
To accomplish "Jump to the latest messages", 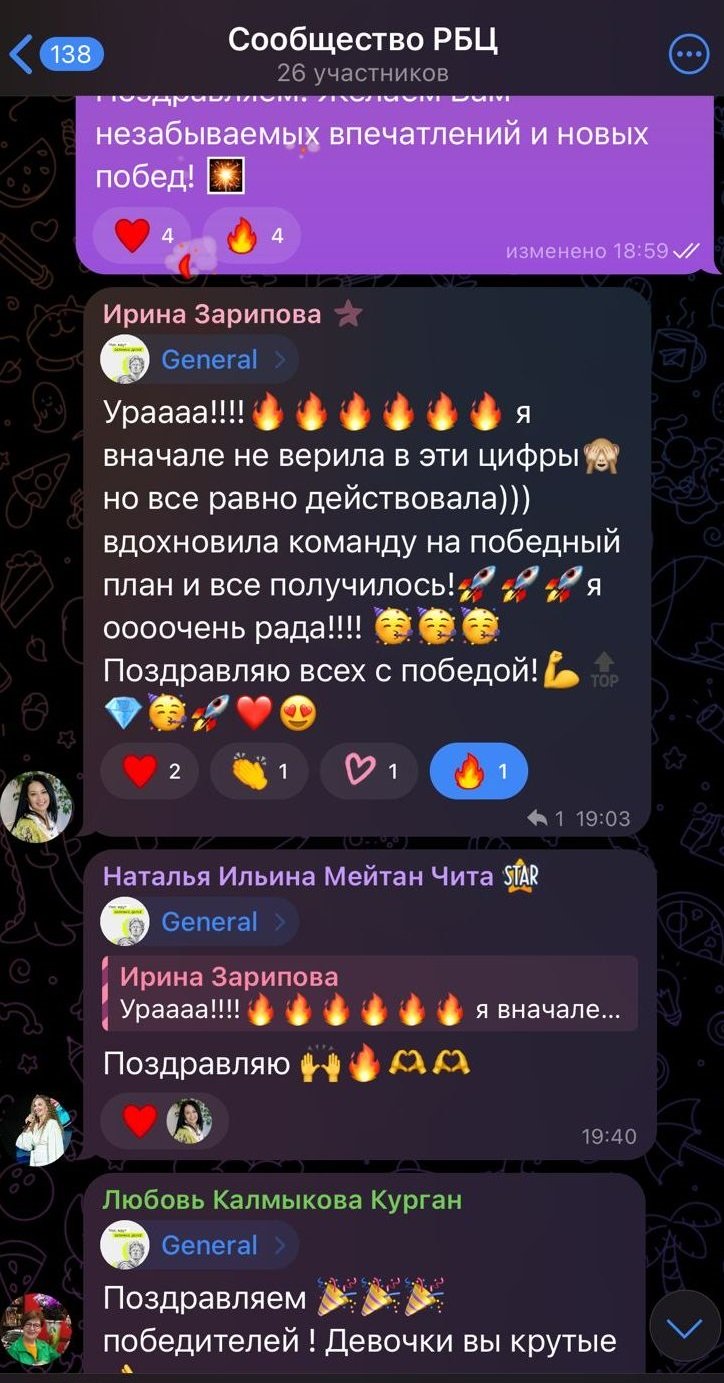I will point(685,1328).
